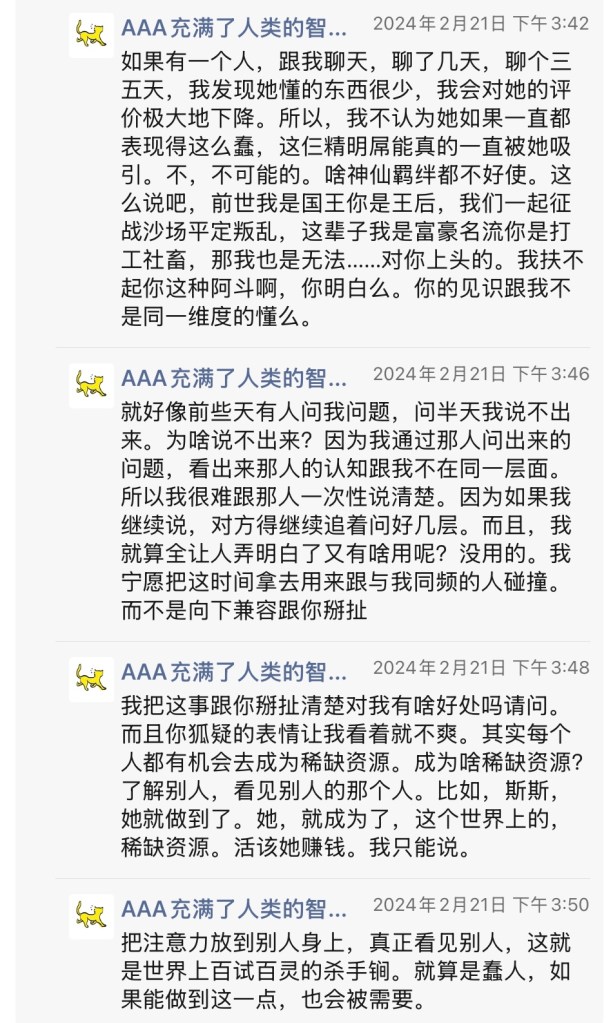
Task: View sender avatar on the 3:50 message
Action: [x=92, y=916]
